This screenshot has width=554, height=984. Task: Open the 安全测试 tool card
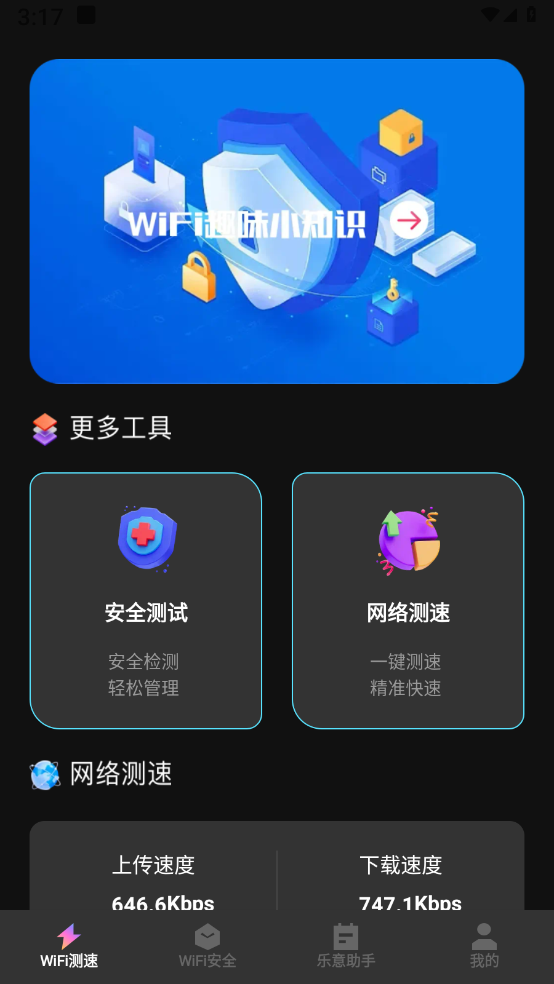click(146, 601)
